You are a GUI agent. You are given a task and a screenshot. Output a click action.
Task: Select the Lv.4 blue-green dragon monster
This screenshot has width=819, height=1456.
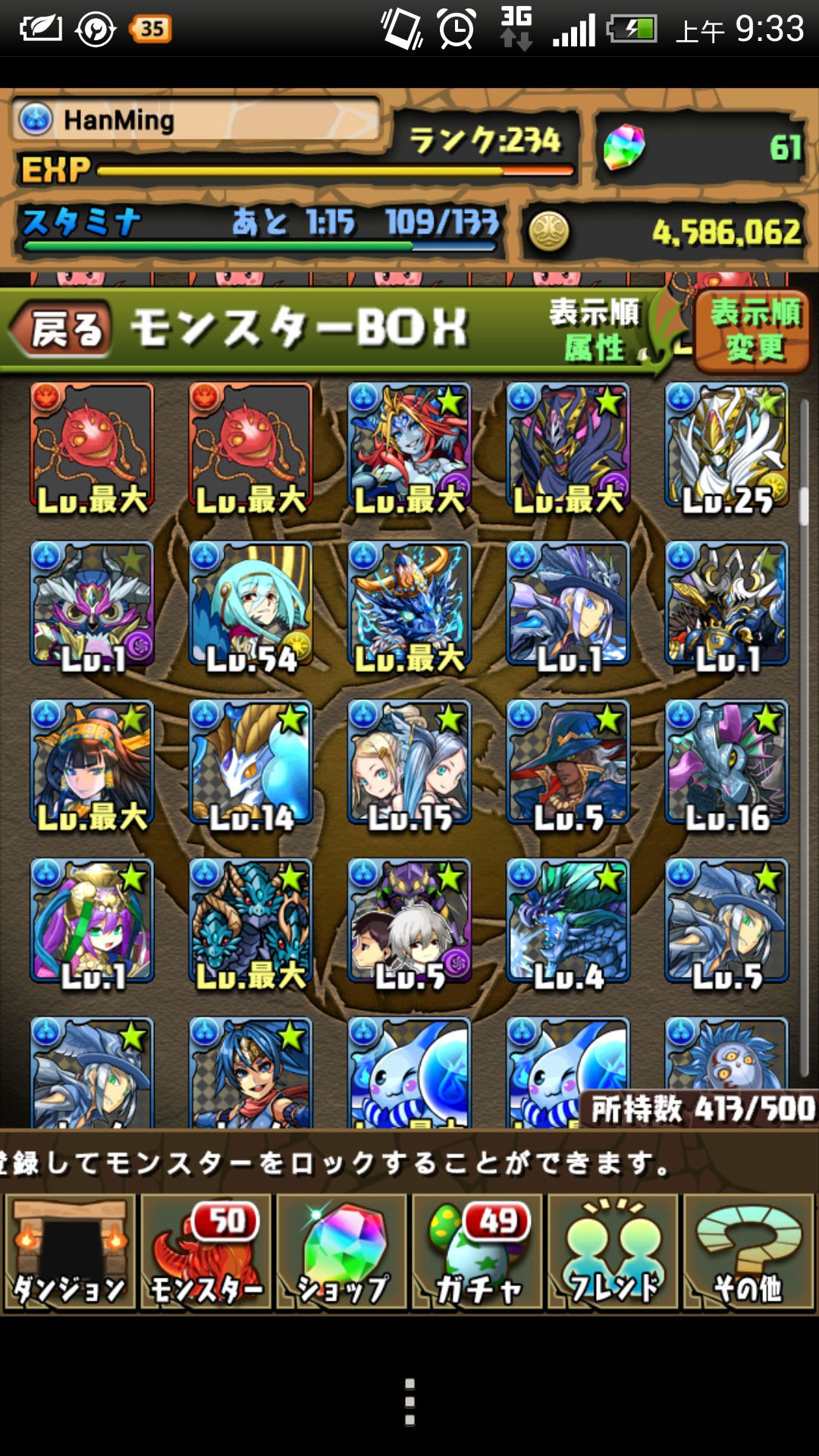[568, 922]
